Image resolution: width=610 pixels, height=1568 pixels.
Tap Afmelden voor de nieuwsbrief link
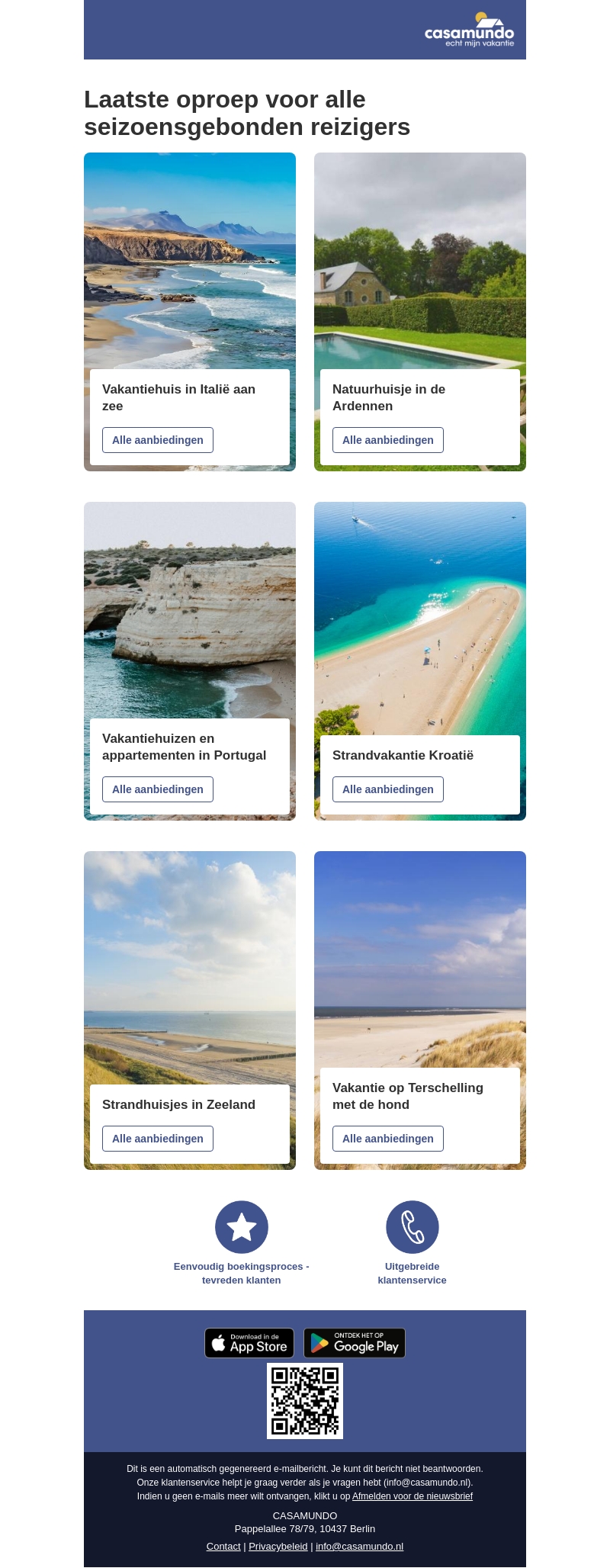tap(412, 1496)
